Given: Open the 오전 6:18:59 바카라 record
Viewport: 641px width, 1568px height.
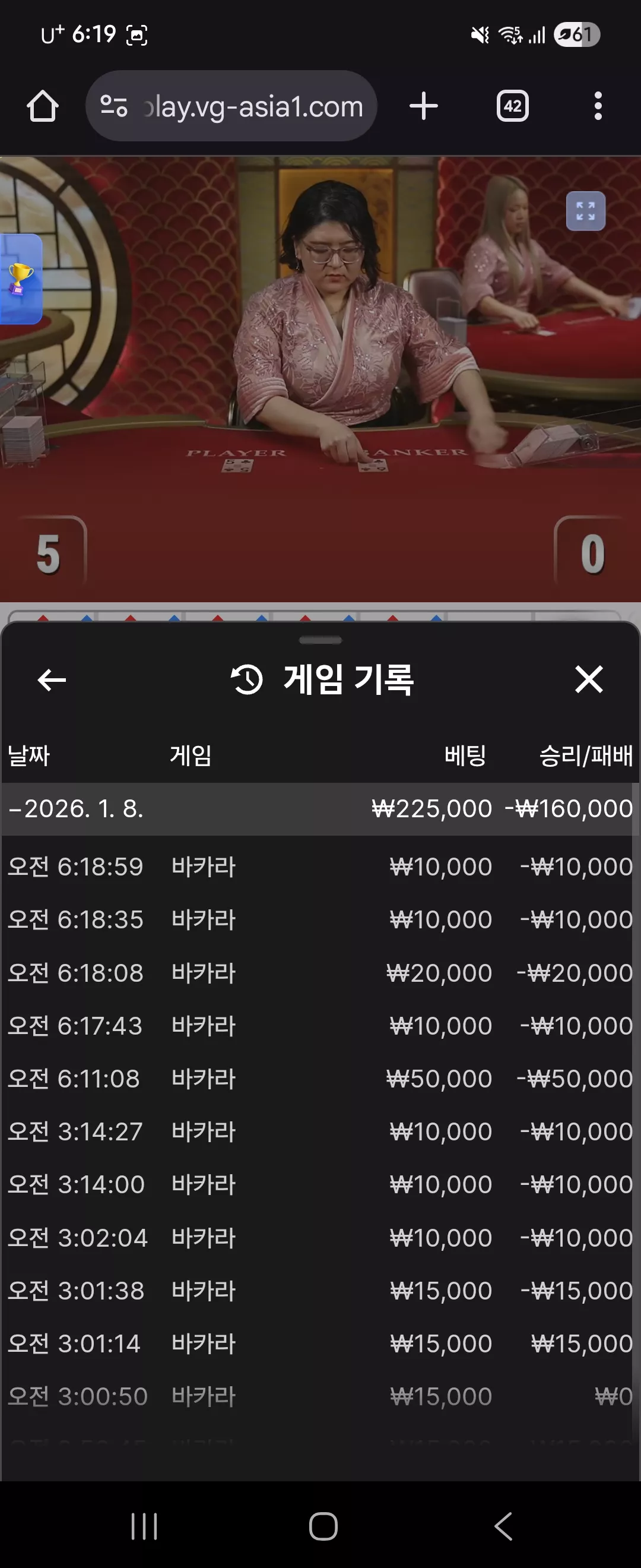Looking at the screenshot, I should coord(320,866).
